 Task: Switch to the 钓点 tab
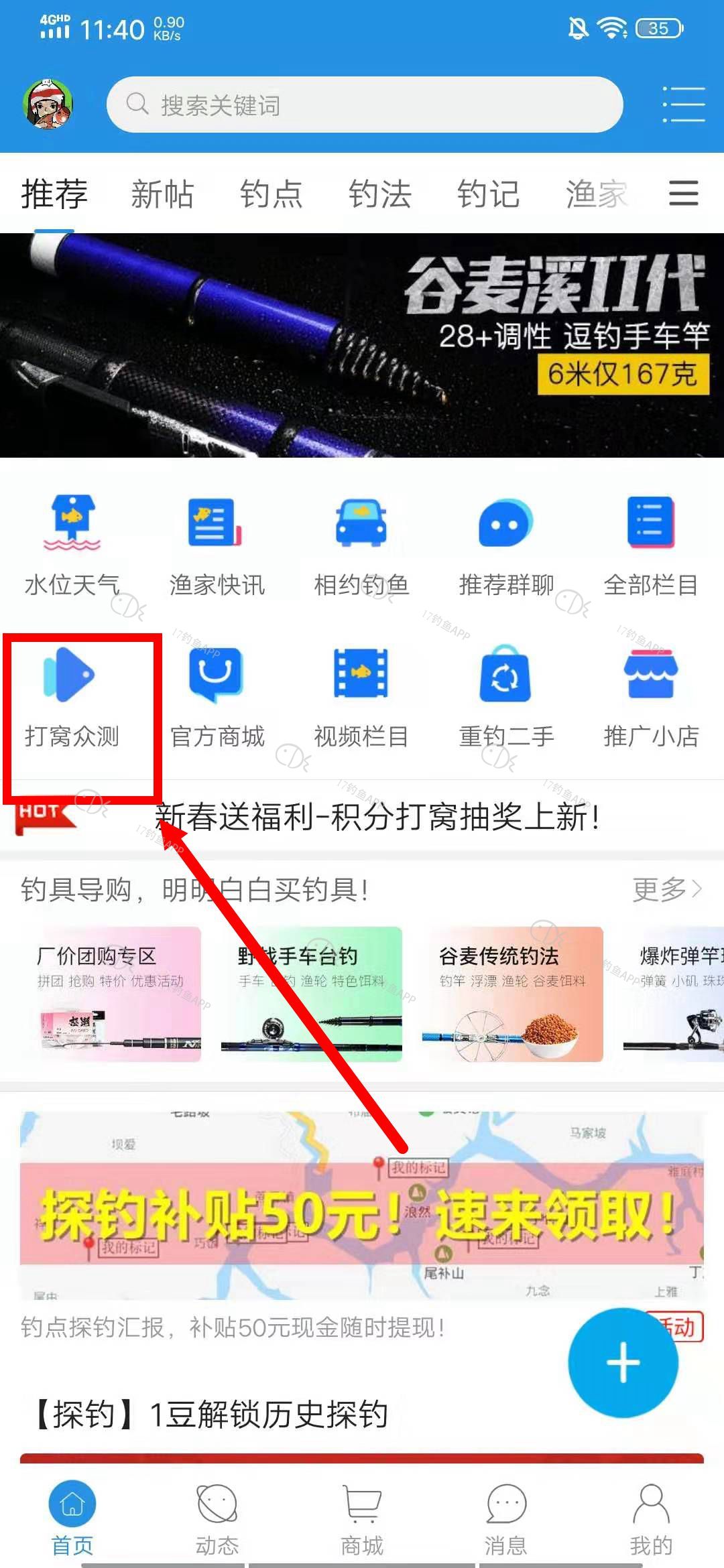tap(271, 194)
